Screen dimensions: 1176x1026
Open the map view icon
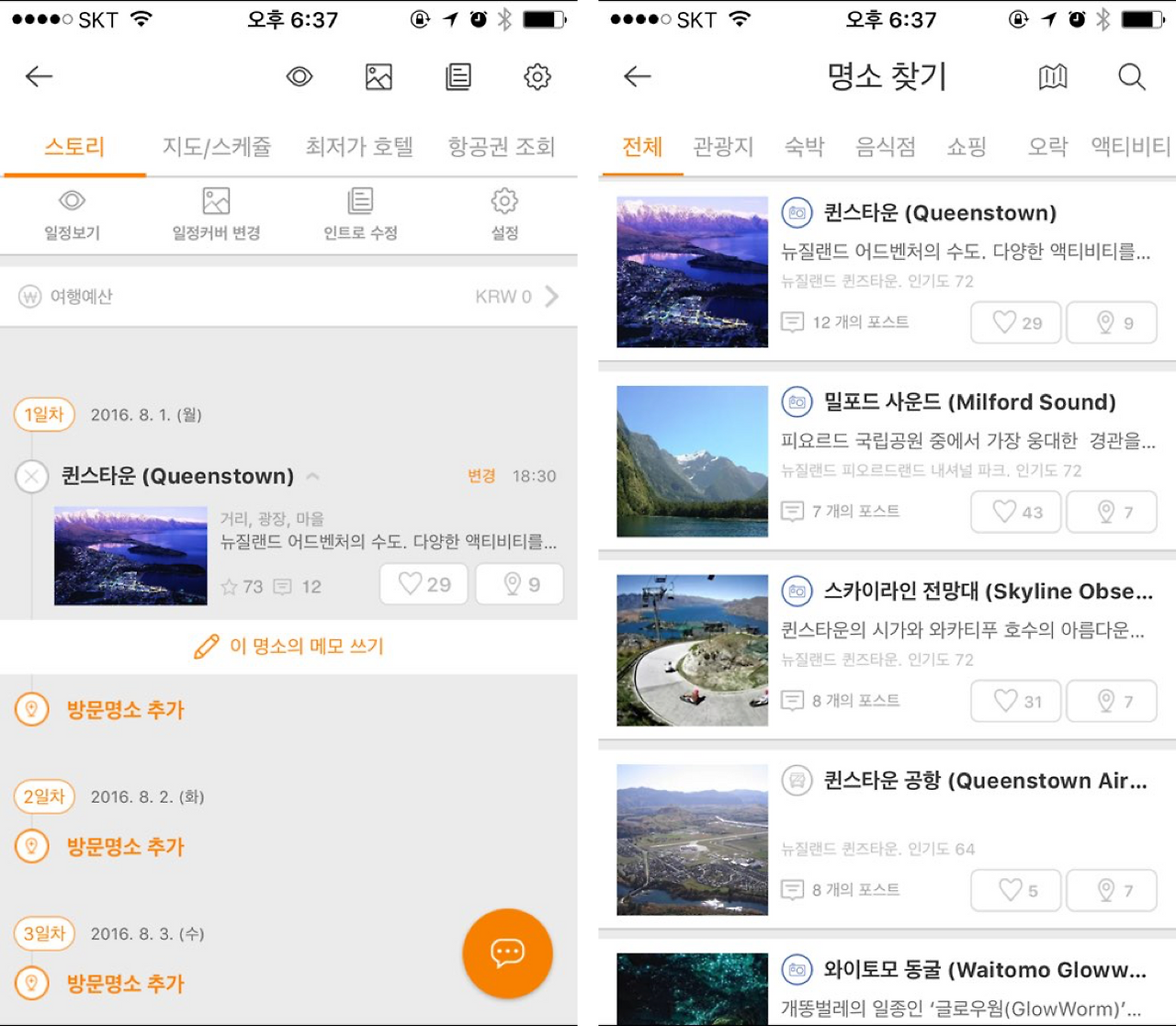coord(1053,77)
